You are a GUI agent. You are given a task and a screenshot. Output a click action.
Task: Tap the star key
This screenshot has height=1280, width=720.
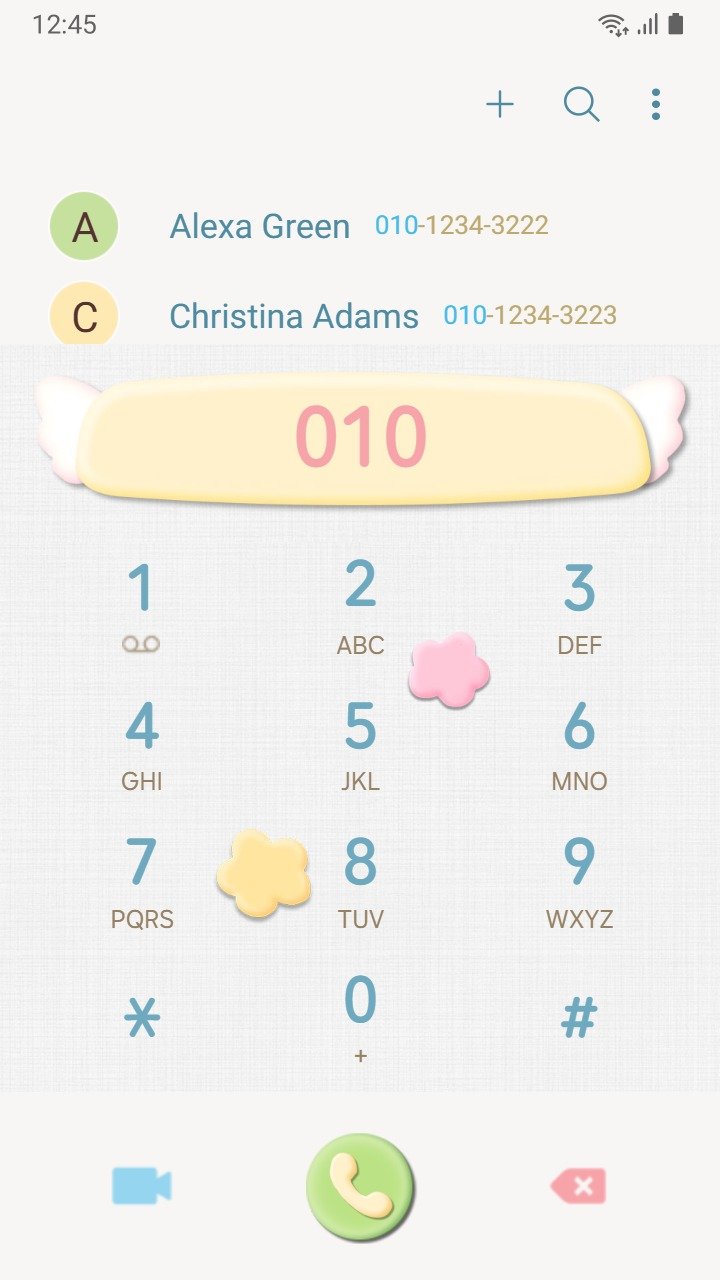click(142, 1019)
